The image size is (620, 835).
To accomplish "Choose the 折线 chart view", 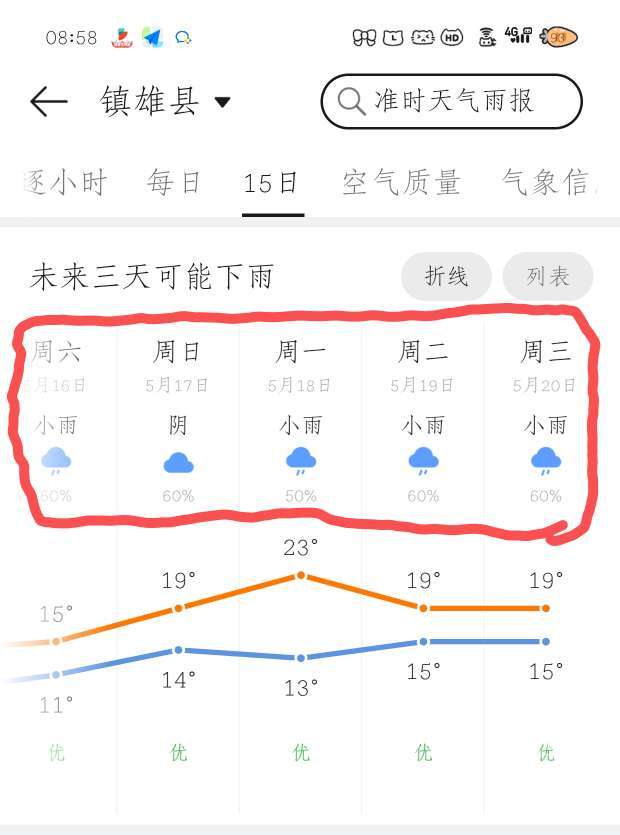I will point(446,276).
